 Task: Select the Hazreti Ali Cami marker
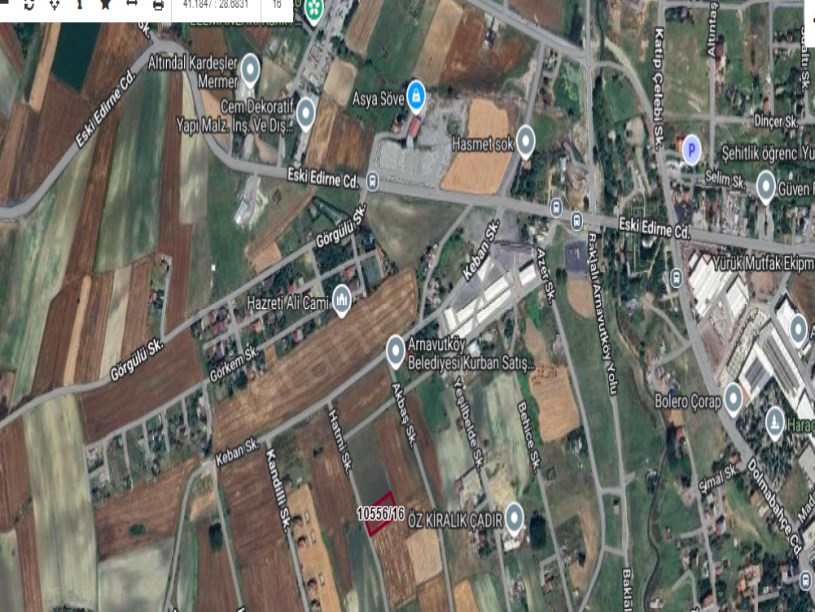pos(342,298)
